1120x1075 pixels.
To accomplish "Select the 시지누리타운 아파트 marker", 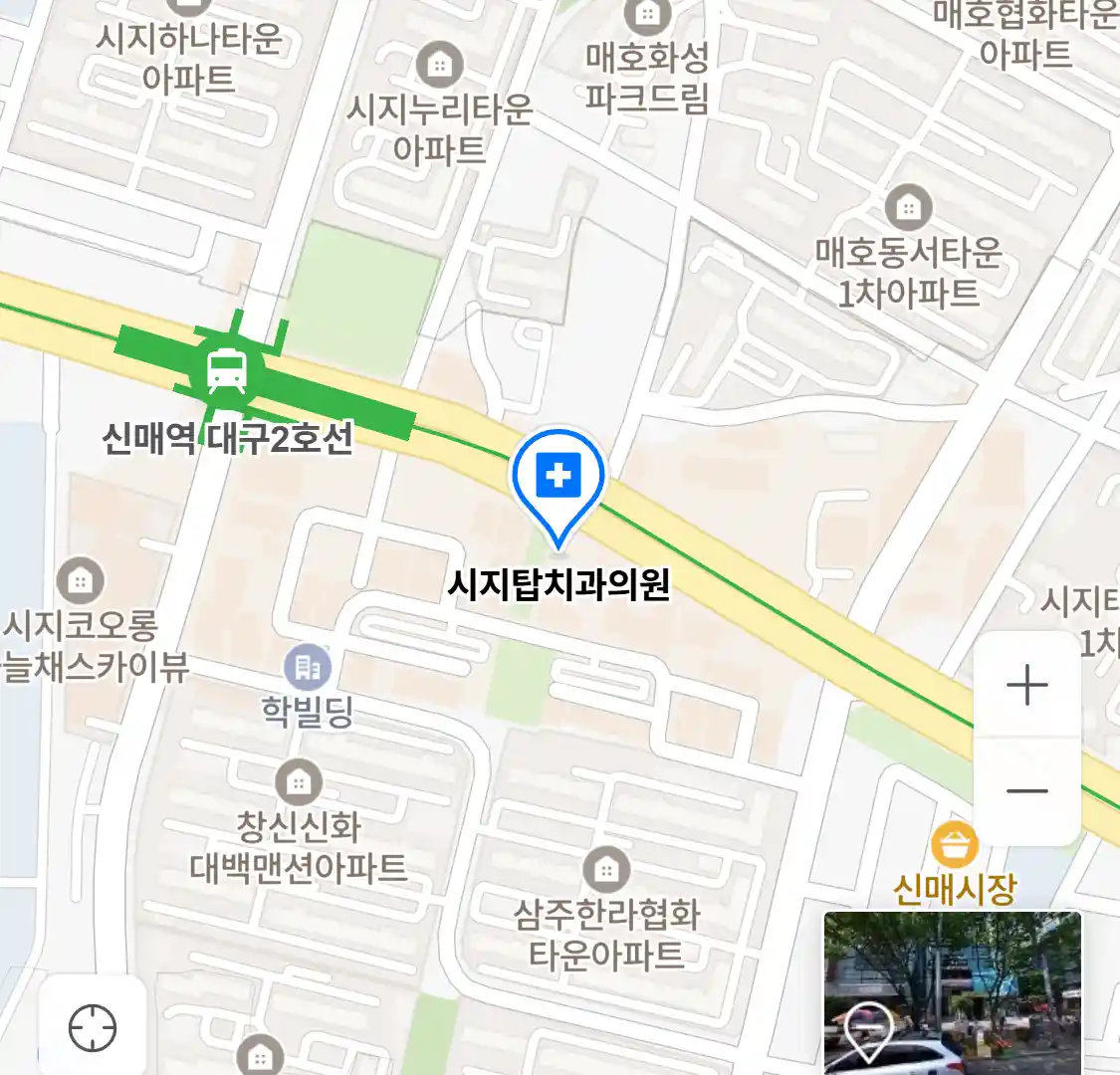I will [x=439, y=66].
